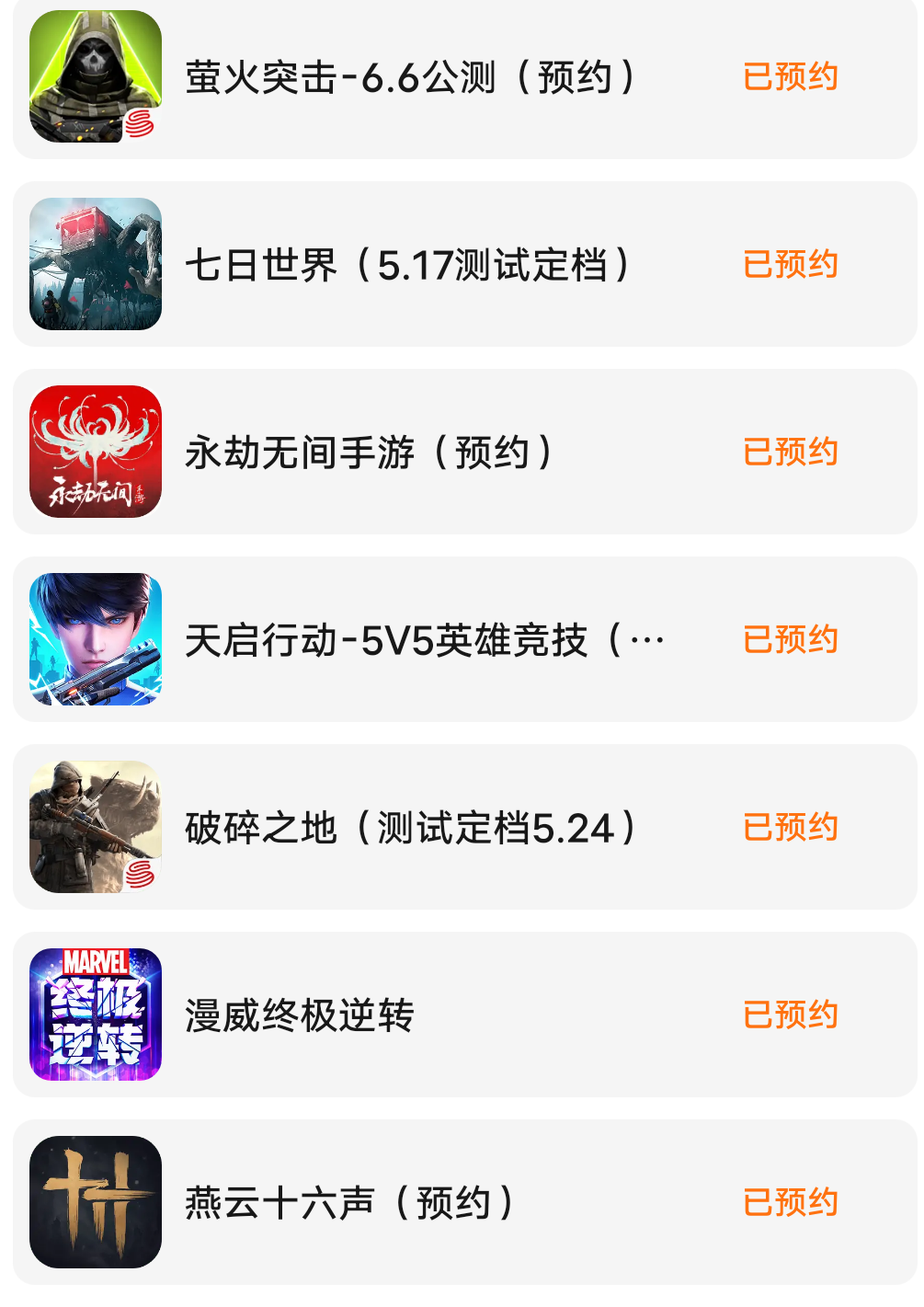Tap 已预约 button for 破碎之地

tap(790, 828)
